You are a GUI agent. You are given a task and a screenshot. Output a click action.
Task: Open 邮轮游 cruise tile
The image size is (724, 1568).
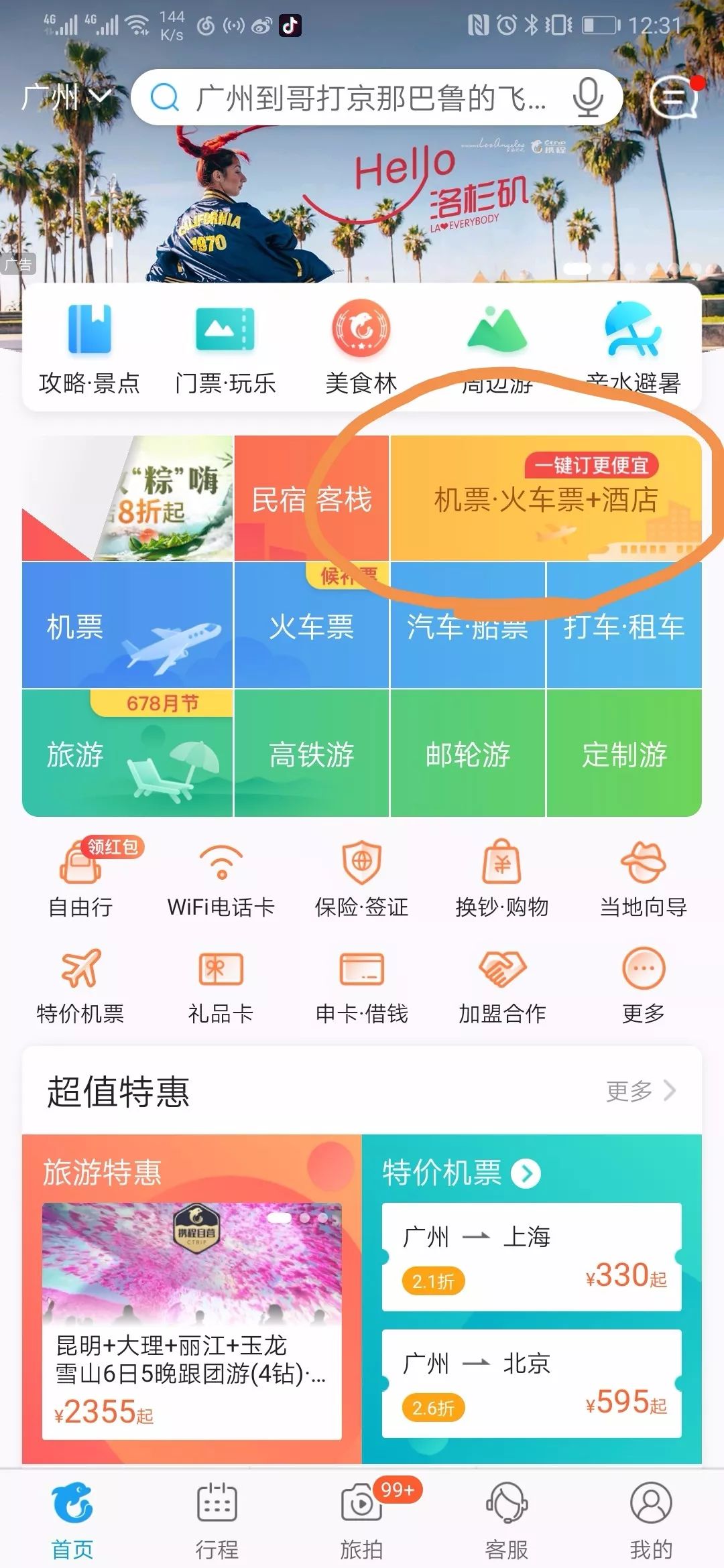tap(467, 753)
